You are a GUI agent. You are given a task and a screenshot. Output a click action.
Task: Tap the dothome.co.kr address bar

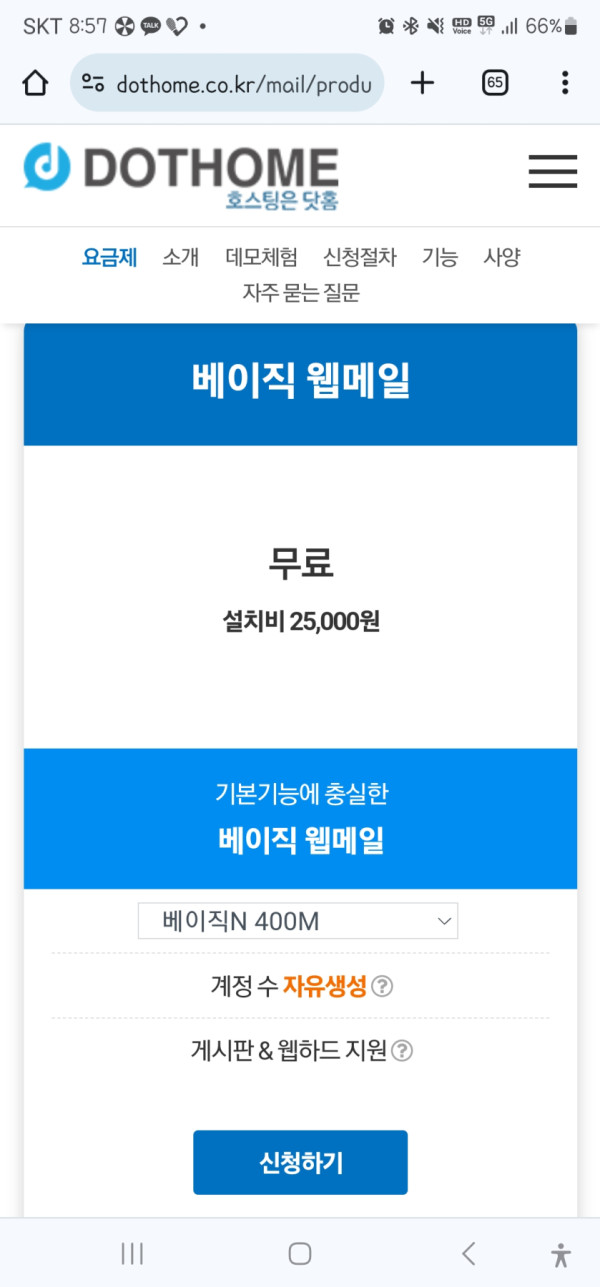point(228,84)
